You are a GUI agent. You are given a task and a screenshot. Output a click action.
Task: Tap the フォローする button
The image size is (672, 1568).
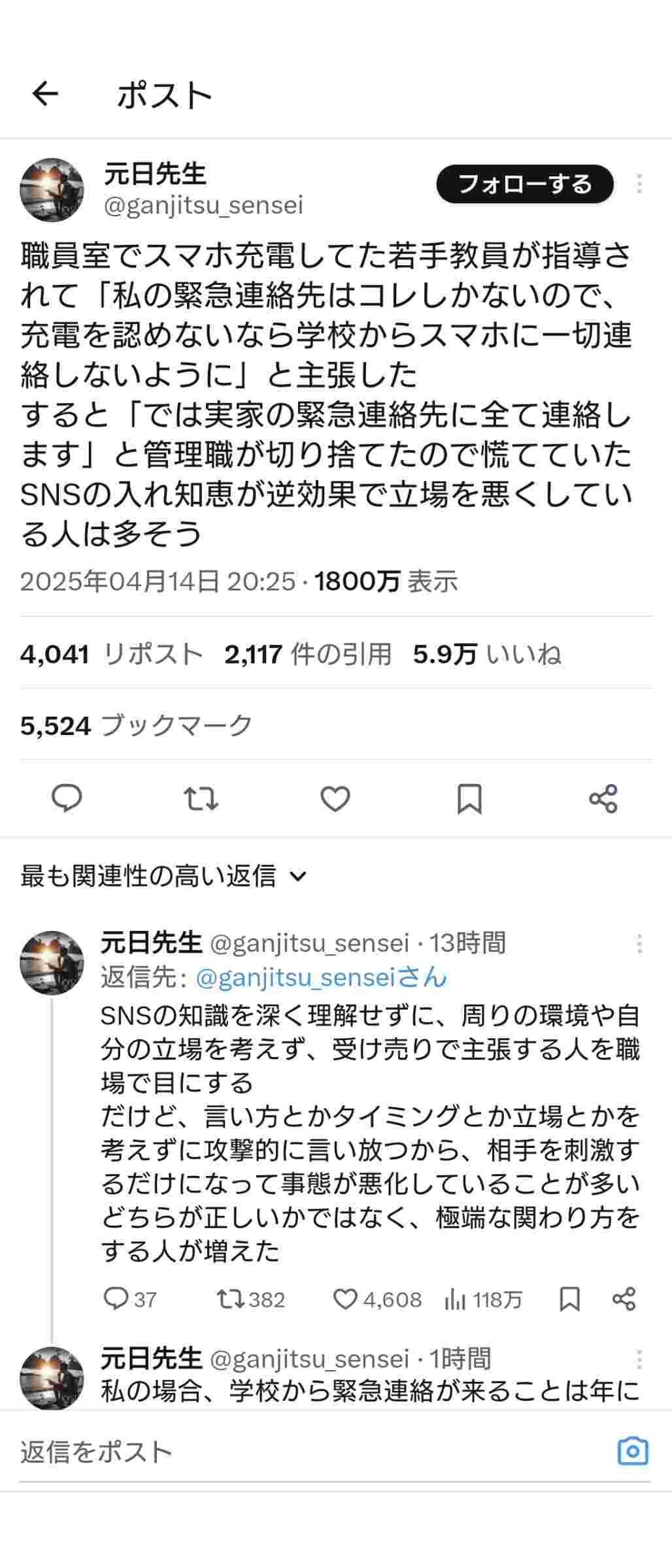(525, 184)
